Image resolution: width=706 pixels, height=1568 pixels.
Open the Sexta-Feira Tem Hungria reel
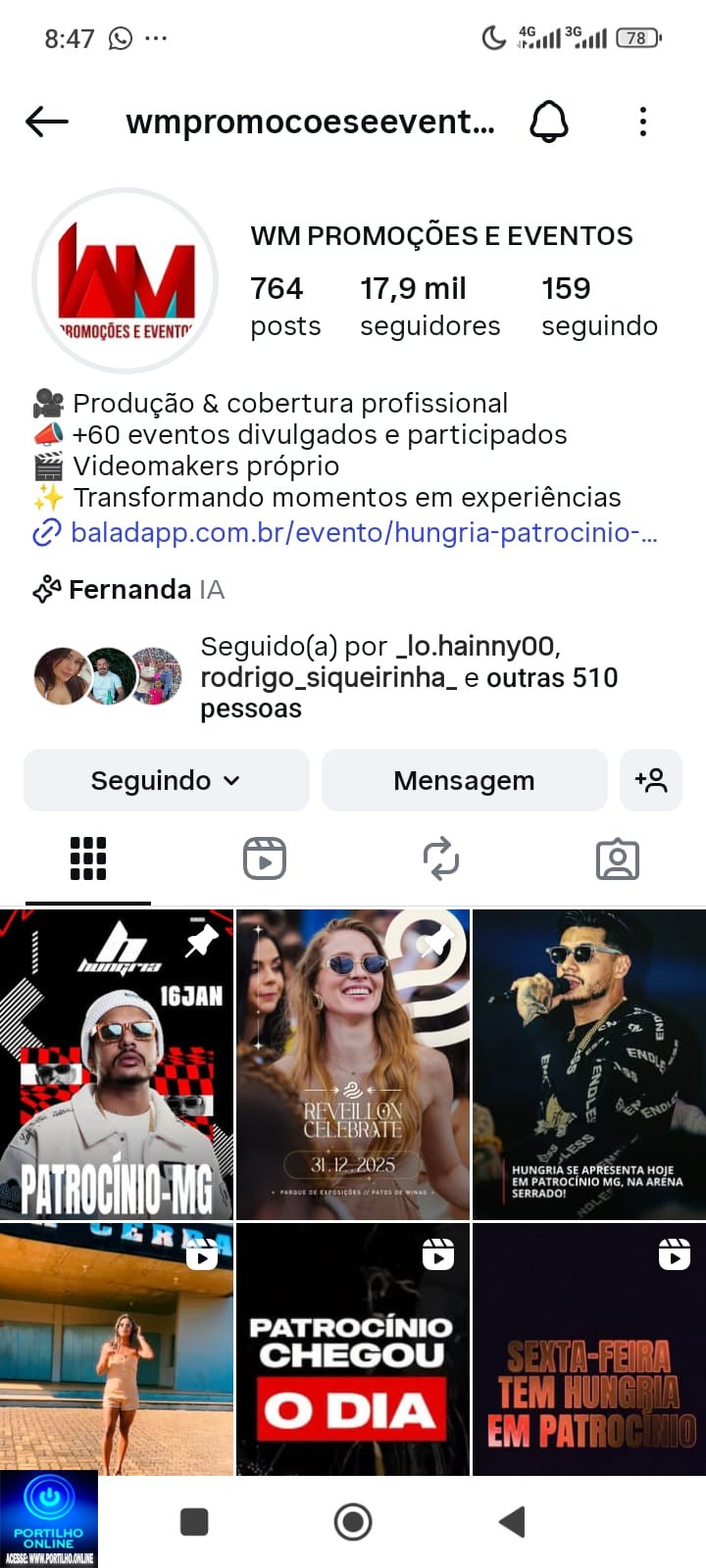(589, 1348)
